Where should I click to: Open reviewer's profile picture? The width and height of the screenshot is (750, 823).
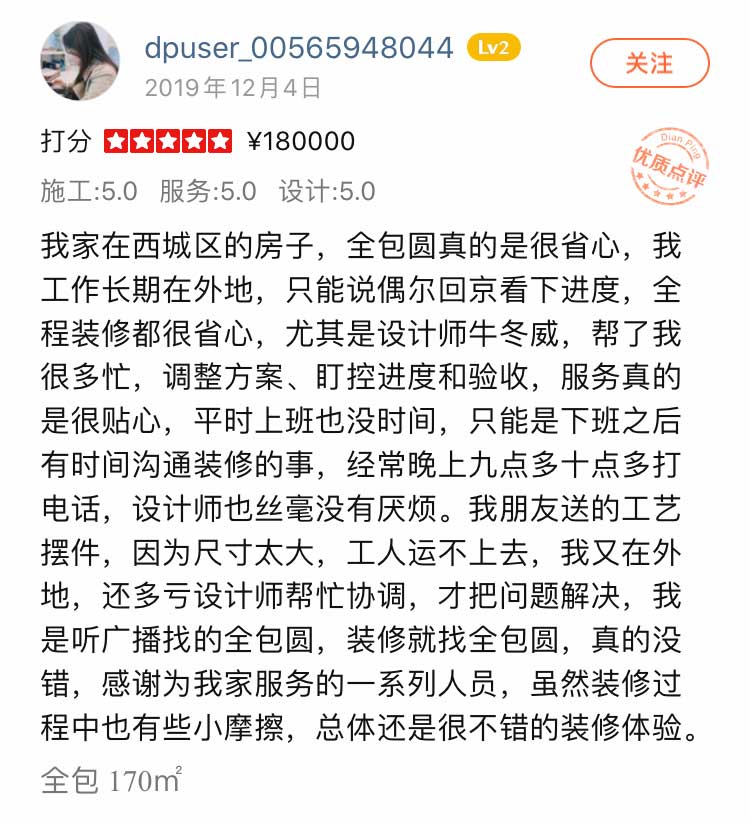[80, 63]
